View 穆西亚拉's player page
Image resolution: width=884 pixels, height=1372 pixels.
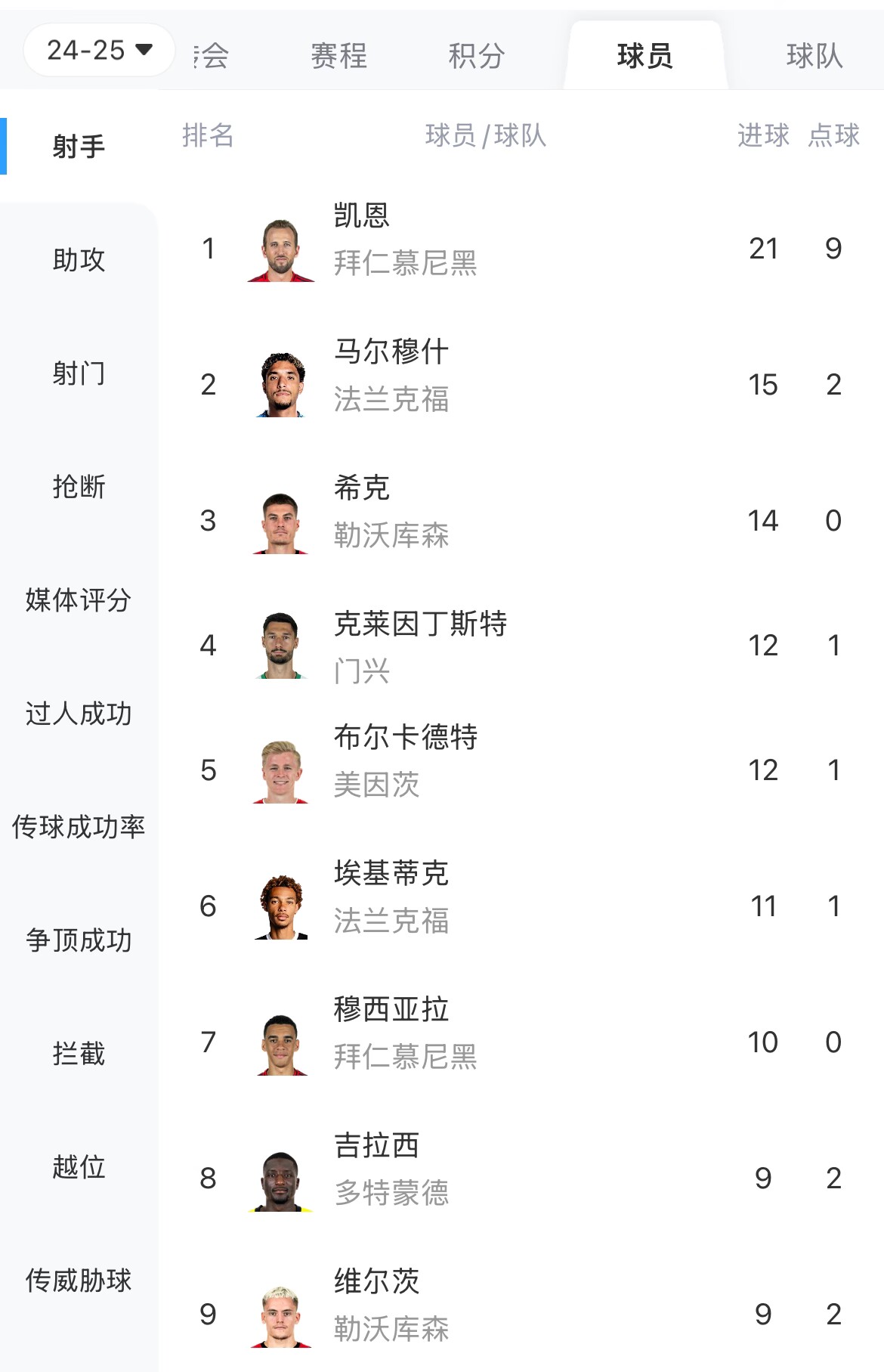(391, 1011)
